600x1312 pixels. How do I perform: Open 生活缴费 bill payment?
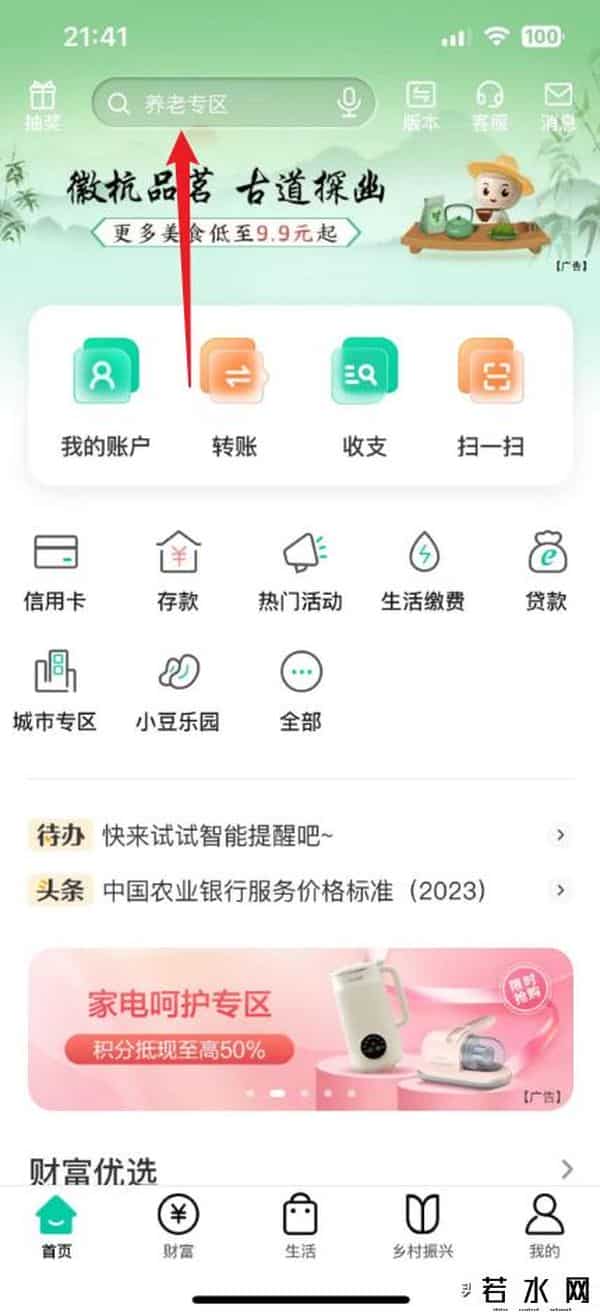[x=423, y=570]
